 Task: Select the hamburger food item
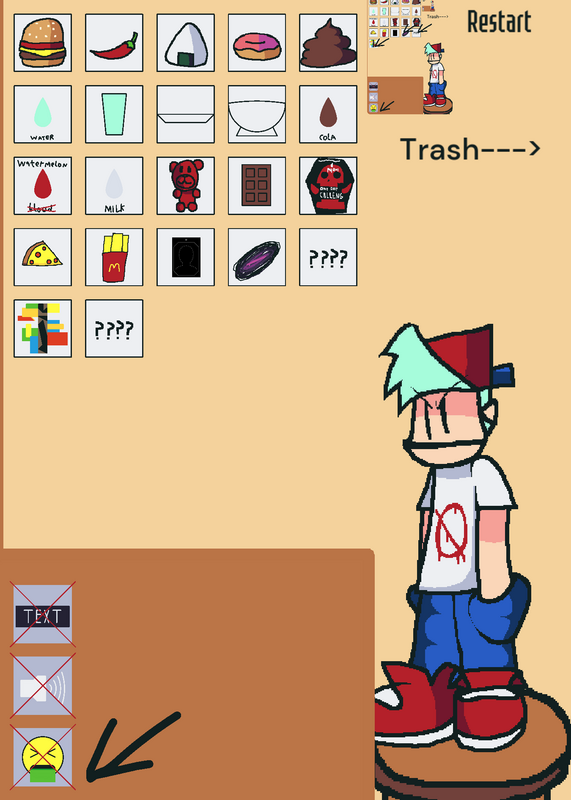click(43, 43)
